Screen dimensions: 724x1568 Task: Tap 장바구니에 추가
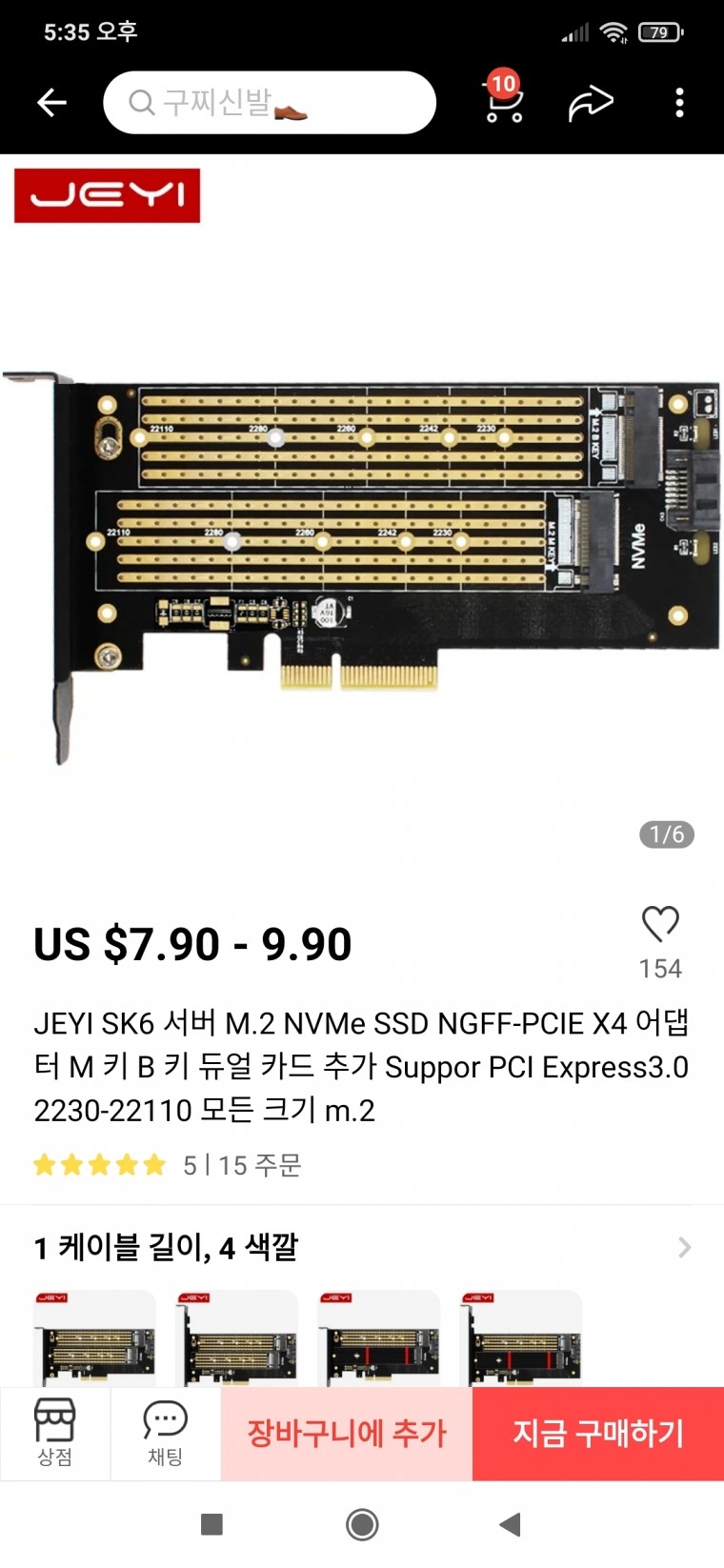(x=347, y=1433)
